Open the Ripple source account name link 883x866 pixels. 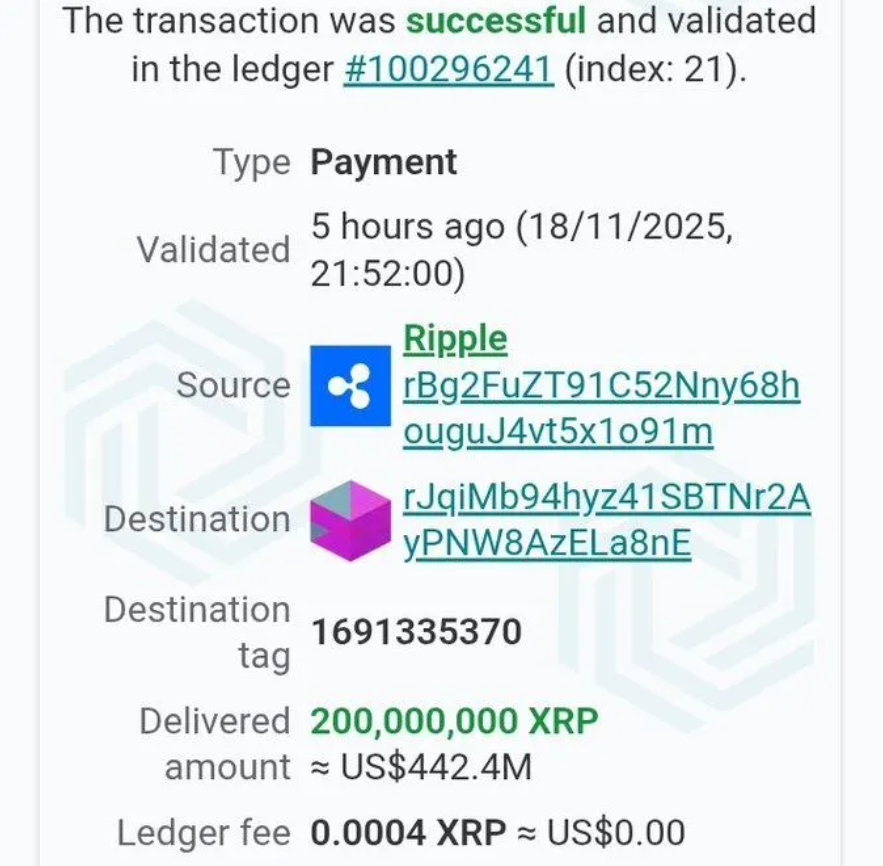pos(455,339)
